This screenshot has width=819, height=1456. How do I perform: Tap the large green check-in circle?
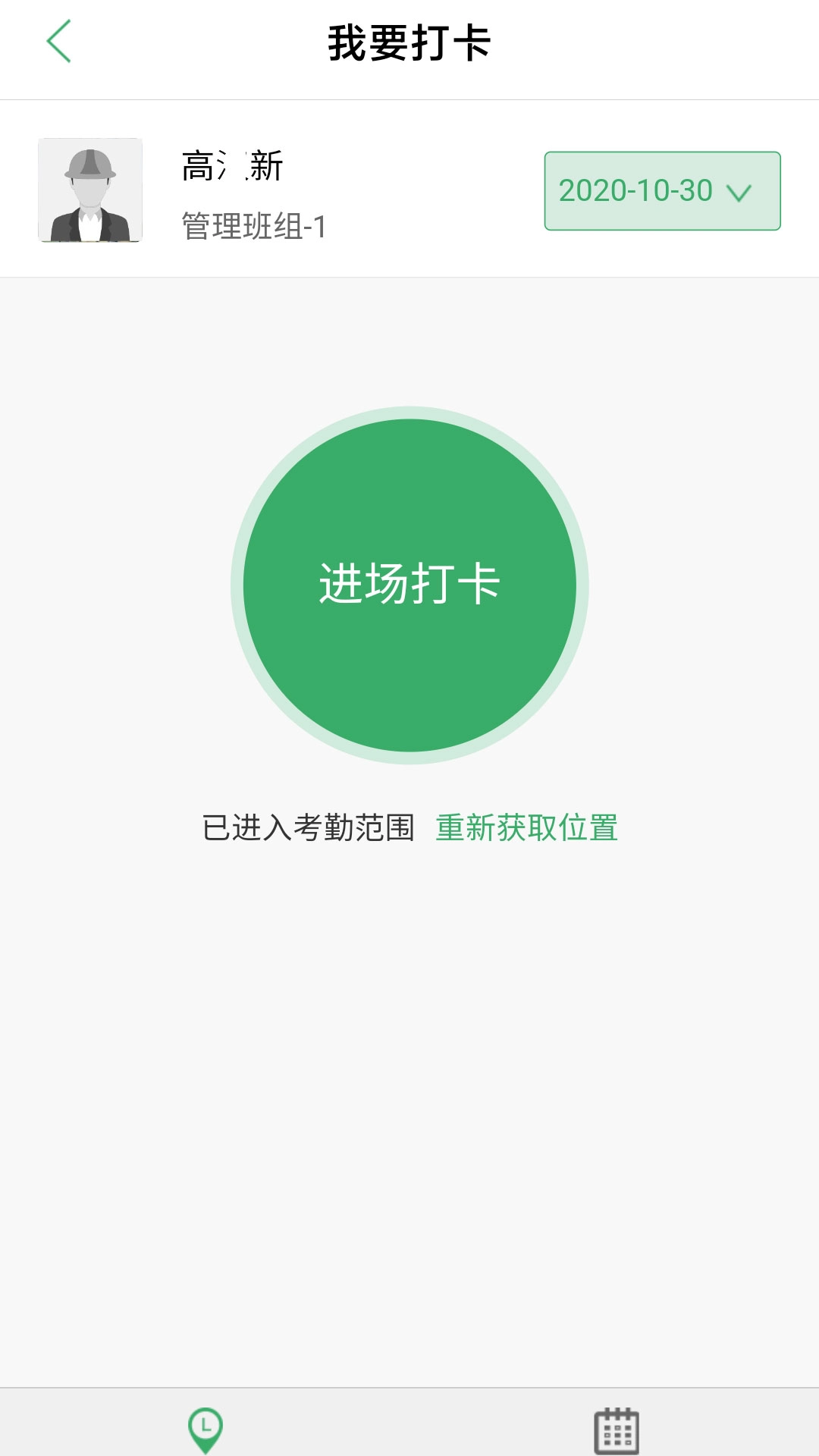pos(409,582)
